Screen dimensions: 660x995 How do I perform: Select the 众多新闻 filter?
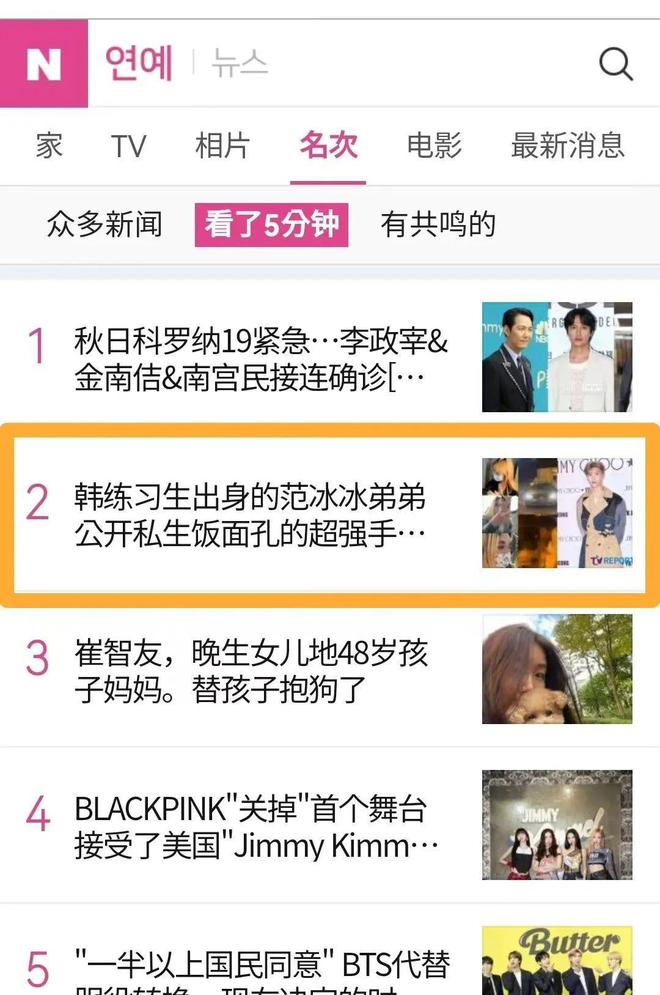[104, 224]
